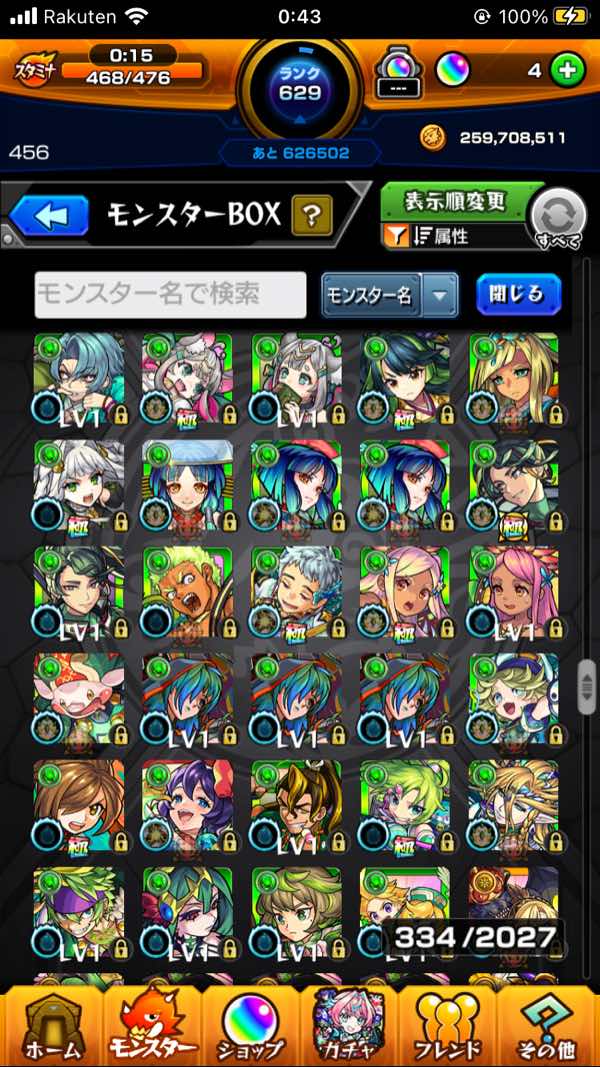Viewport: 600px width, 1067px height.
Task: Focus the モンスター名で検索 search field
Action: [170, 295]
